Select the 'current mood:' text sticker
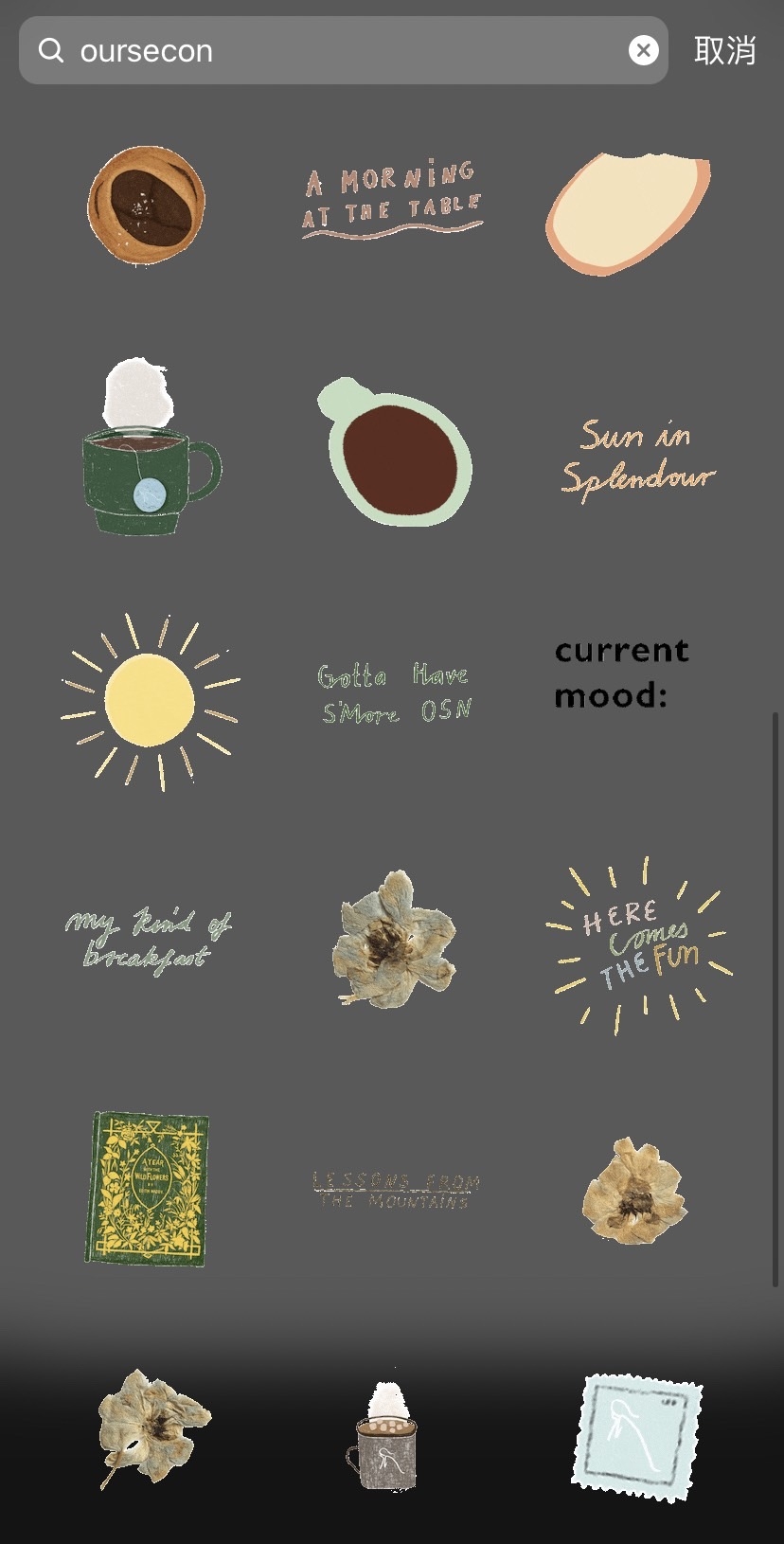 click(621, 673)
